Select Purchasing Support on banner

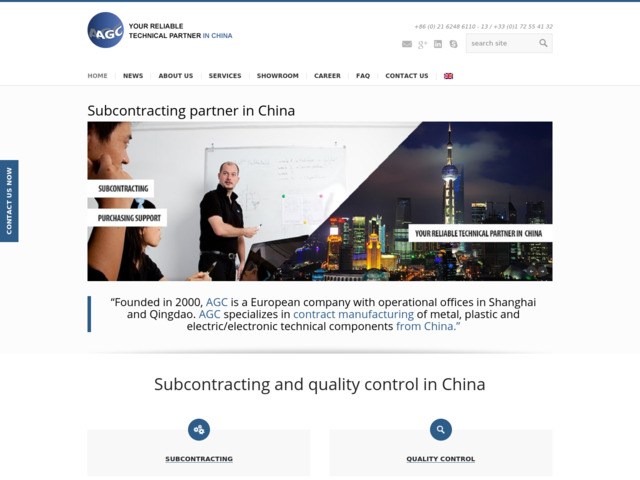pos(128,217)
